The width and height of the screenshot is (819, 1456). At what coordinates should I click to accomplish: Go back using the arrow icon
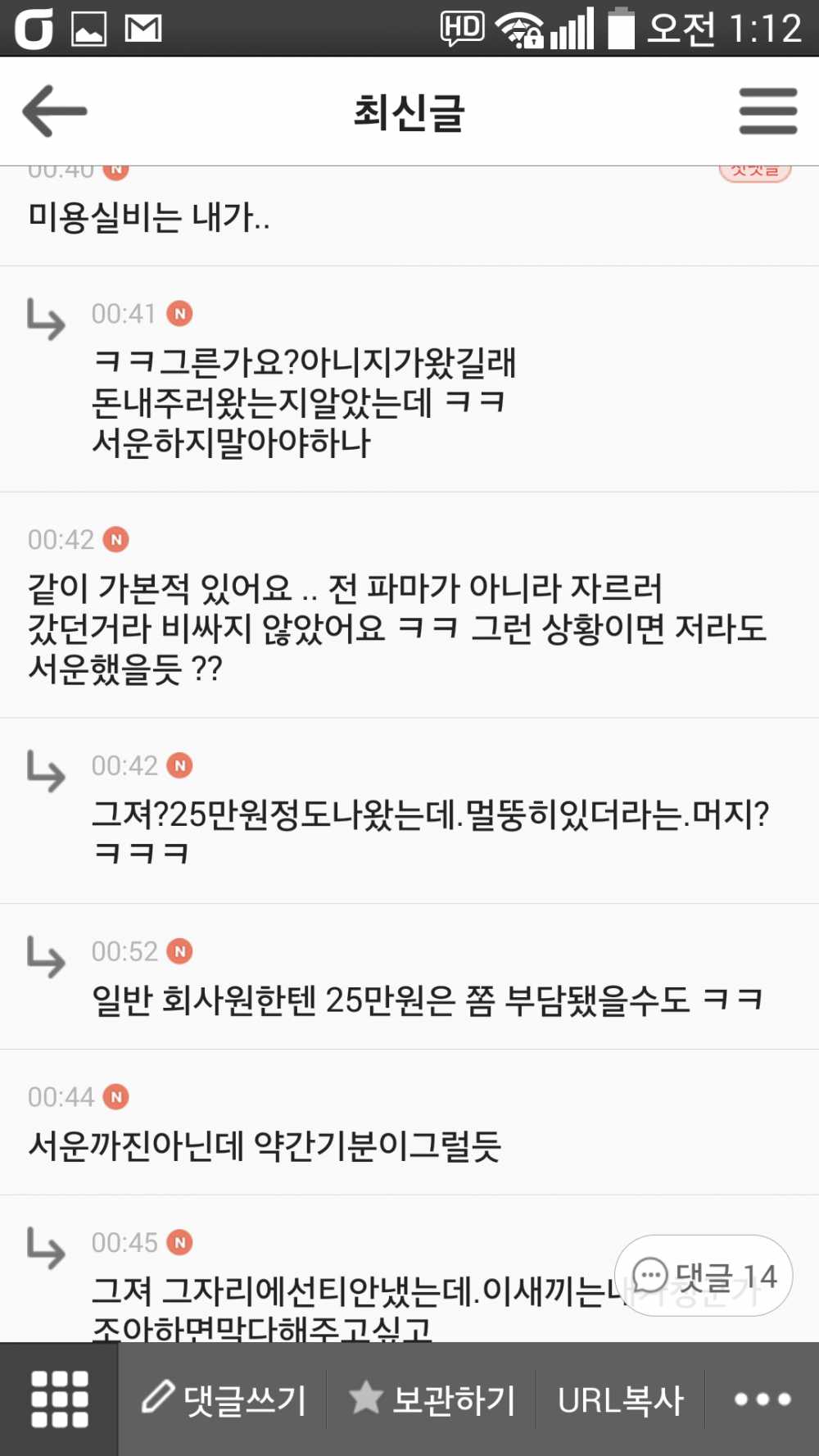point(54,111)
